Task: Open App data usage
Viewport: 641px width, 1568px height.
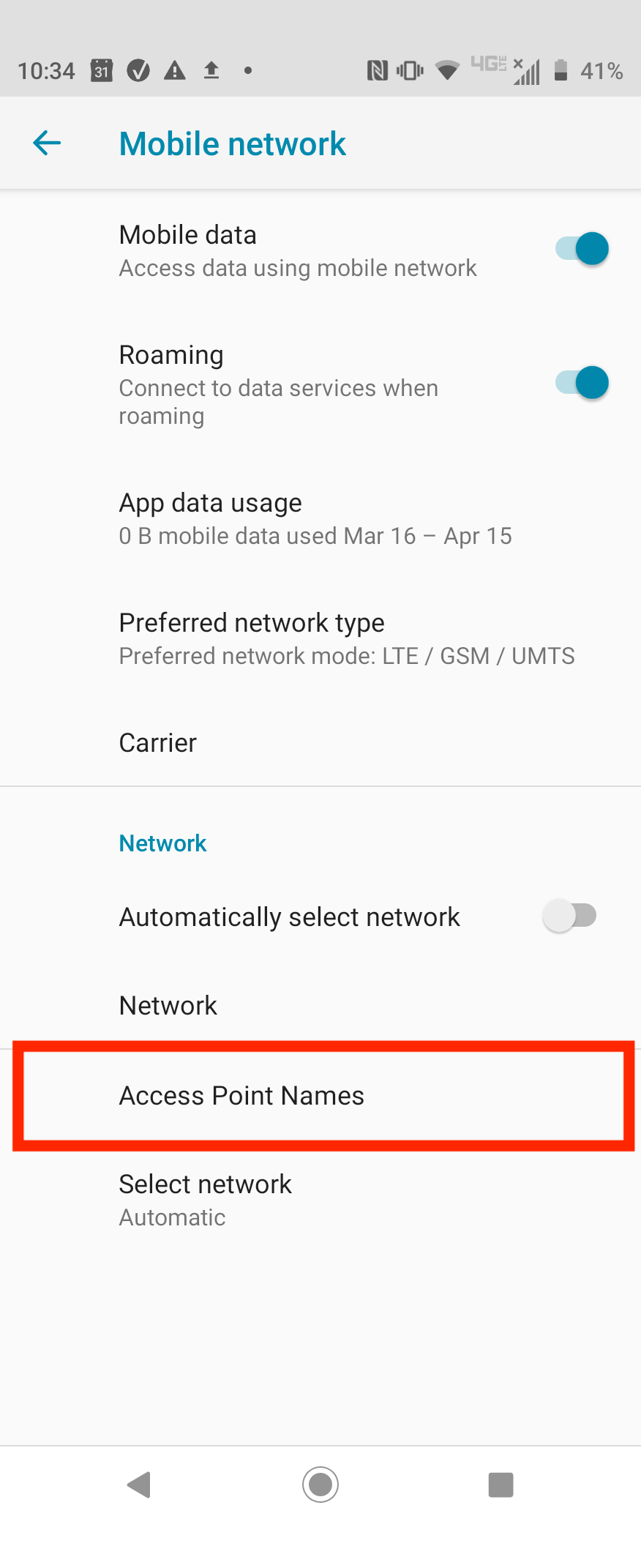Action: tap(315, 519)
